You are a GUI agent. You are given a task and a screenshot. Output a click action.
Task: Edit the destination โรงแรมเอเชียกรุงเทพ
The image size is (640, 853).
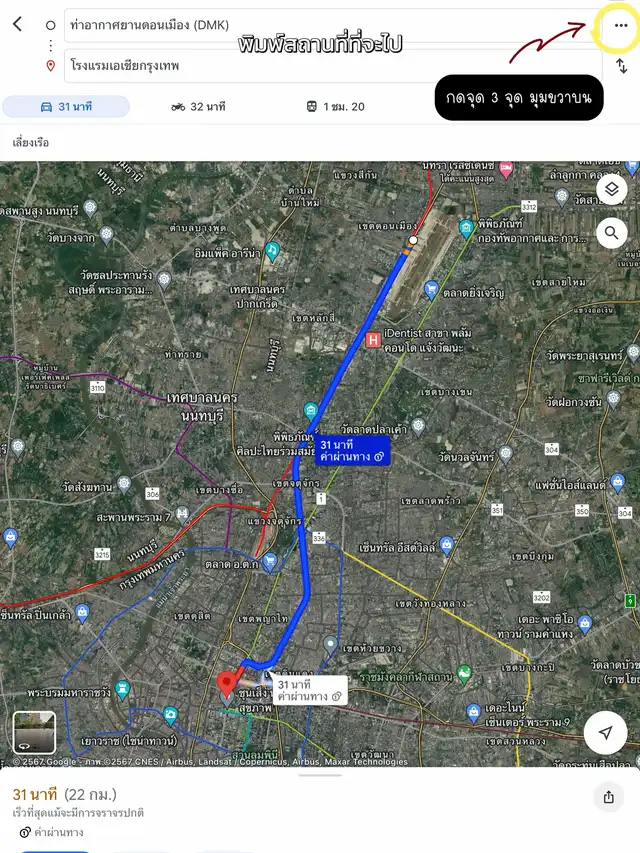300,66
